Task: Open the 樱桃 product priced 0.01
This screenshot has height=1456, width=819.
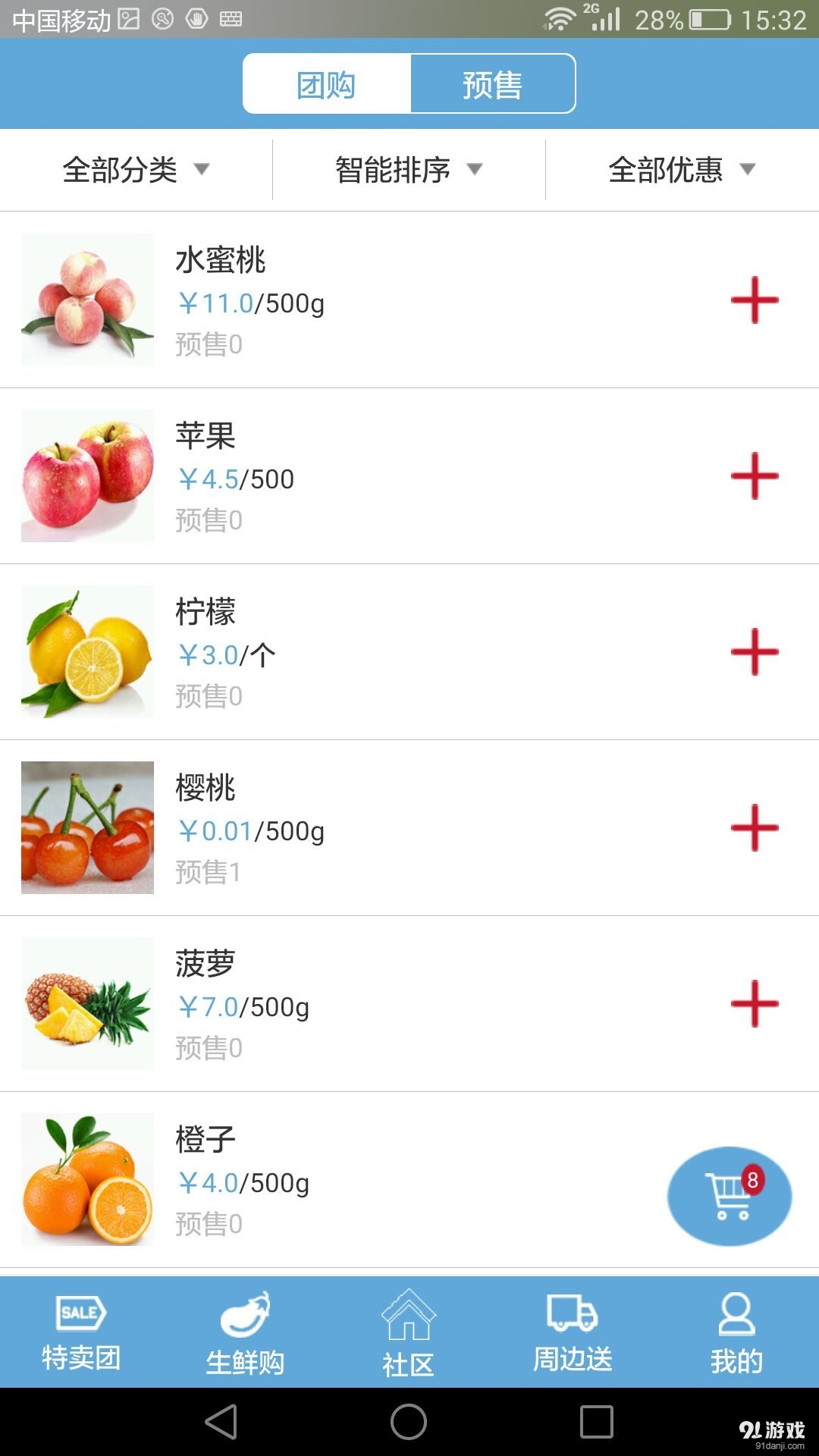Action: tap(205, 788)
